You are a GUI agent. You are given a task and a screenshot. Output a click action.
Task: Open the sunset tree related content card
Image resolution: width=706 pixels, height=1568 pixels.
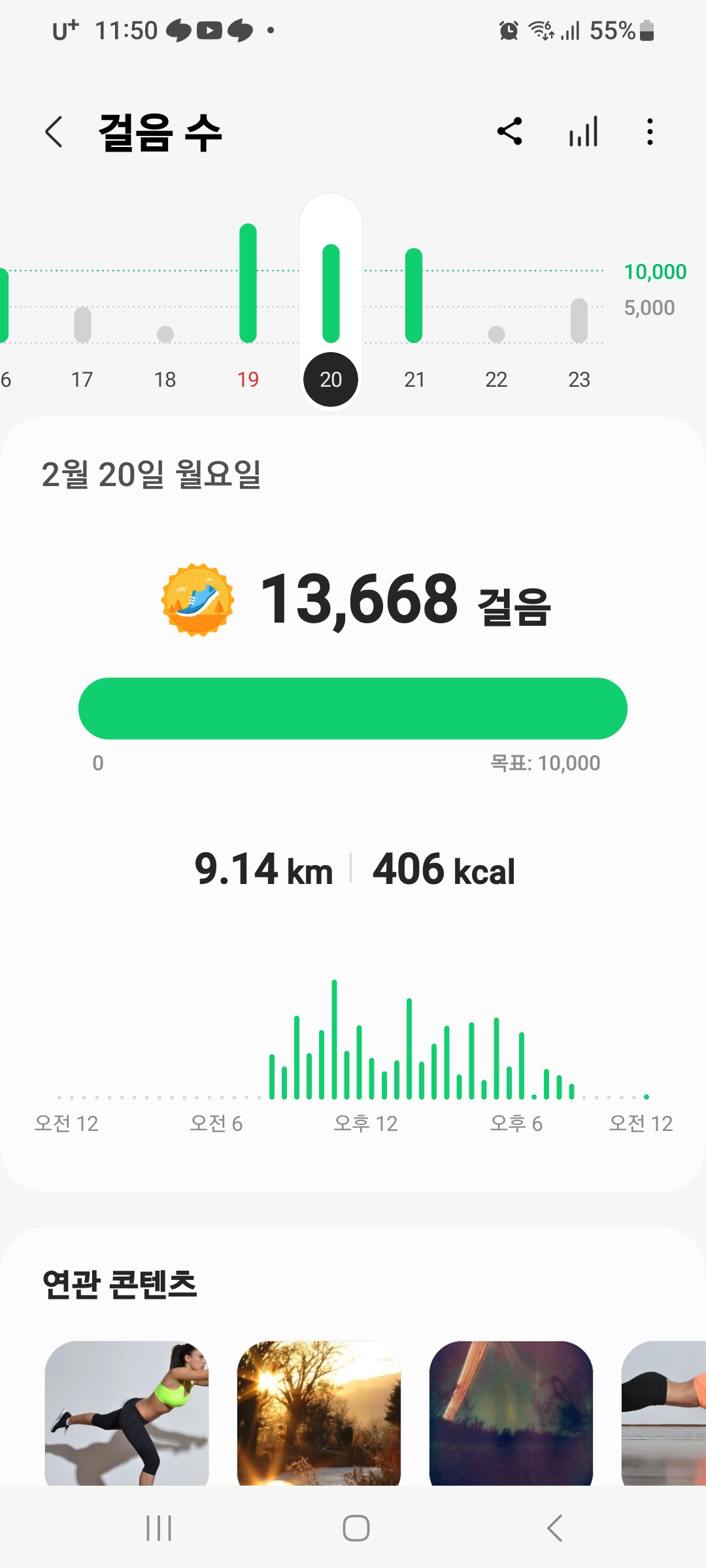(319, 1413)
